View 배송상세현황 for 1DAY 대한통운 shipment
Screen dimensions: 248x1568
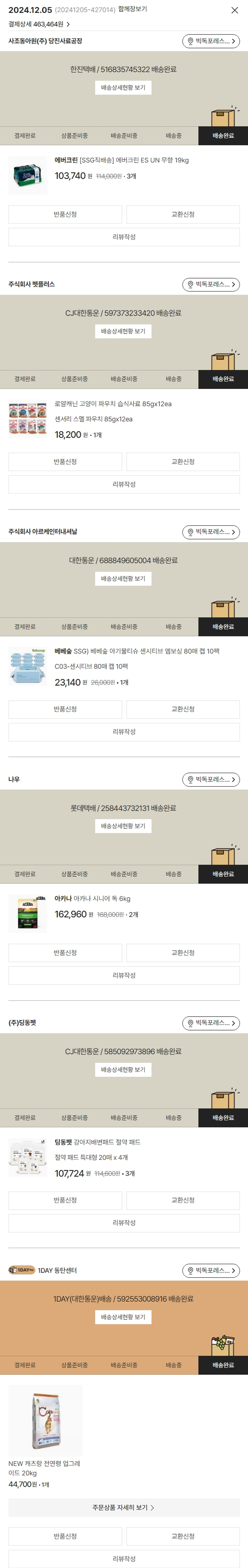tap(123, 1317)
